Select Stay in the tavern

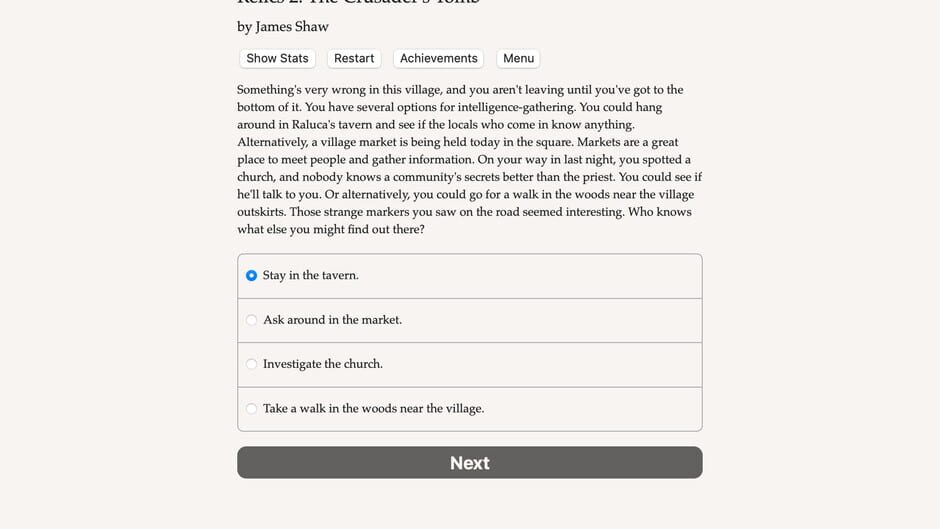[x=252, y=276]
